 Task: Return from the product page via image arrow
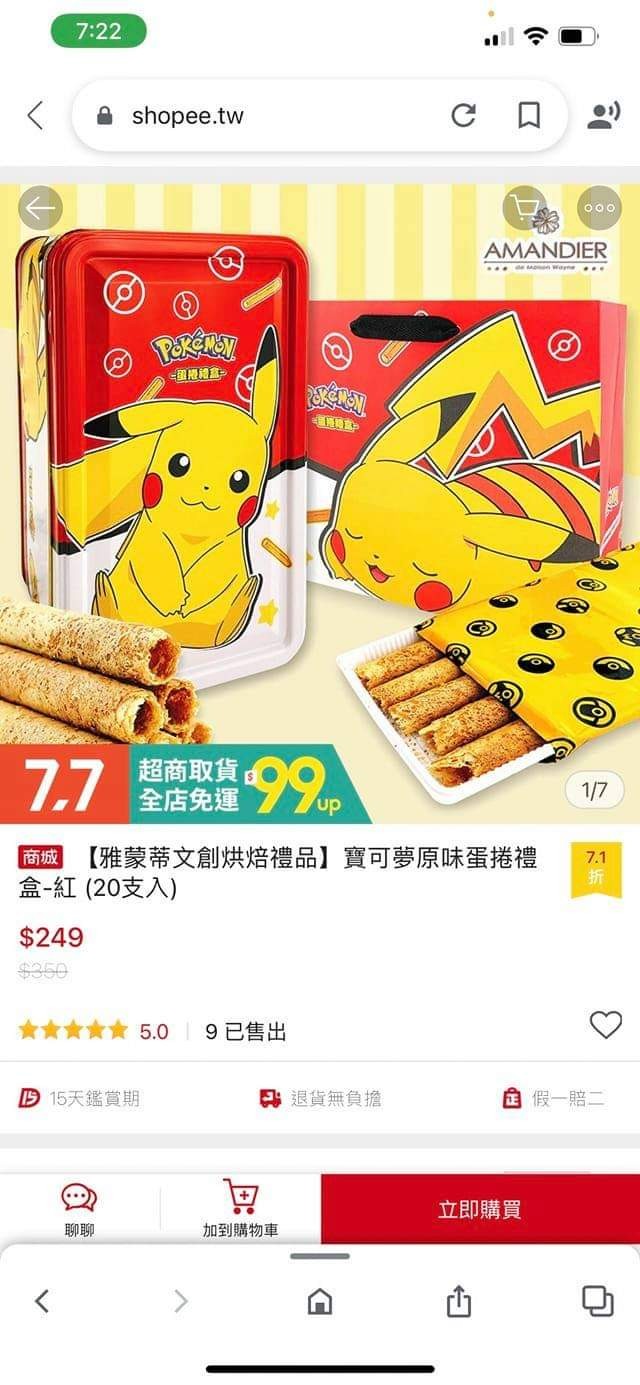click(40, 208)
